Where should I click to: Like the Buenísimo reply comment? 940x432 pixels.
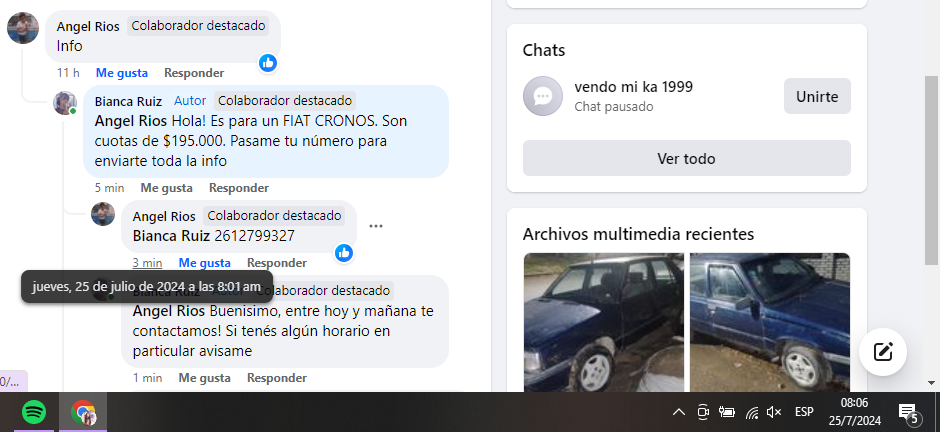click(x=204, y=378)
